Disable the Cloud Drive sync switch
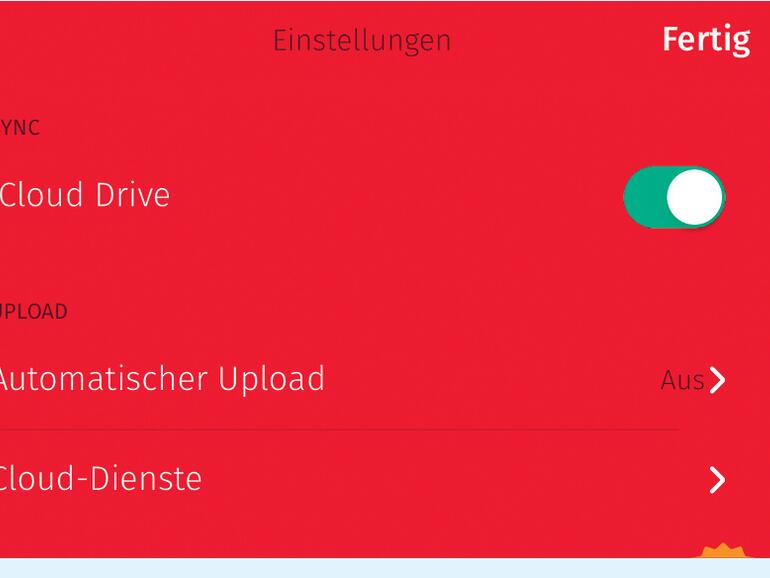This screenshot has height=578, width=770. pos(674,196)
